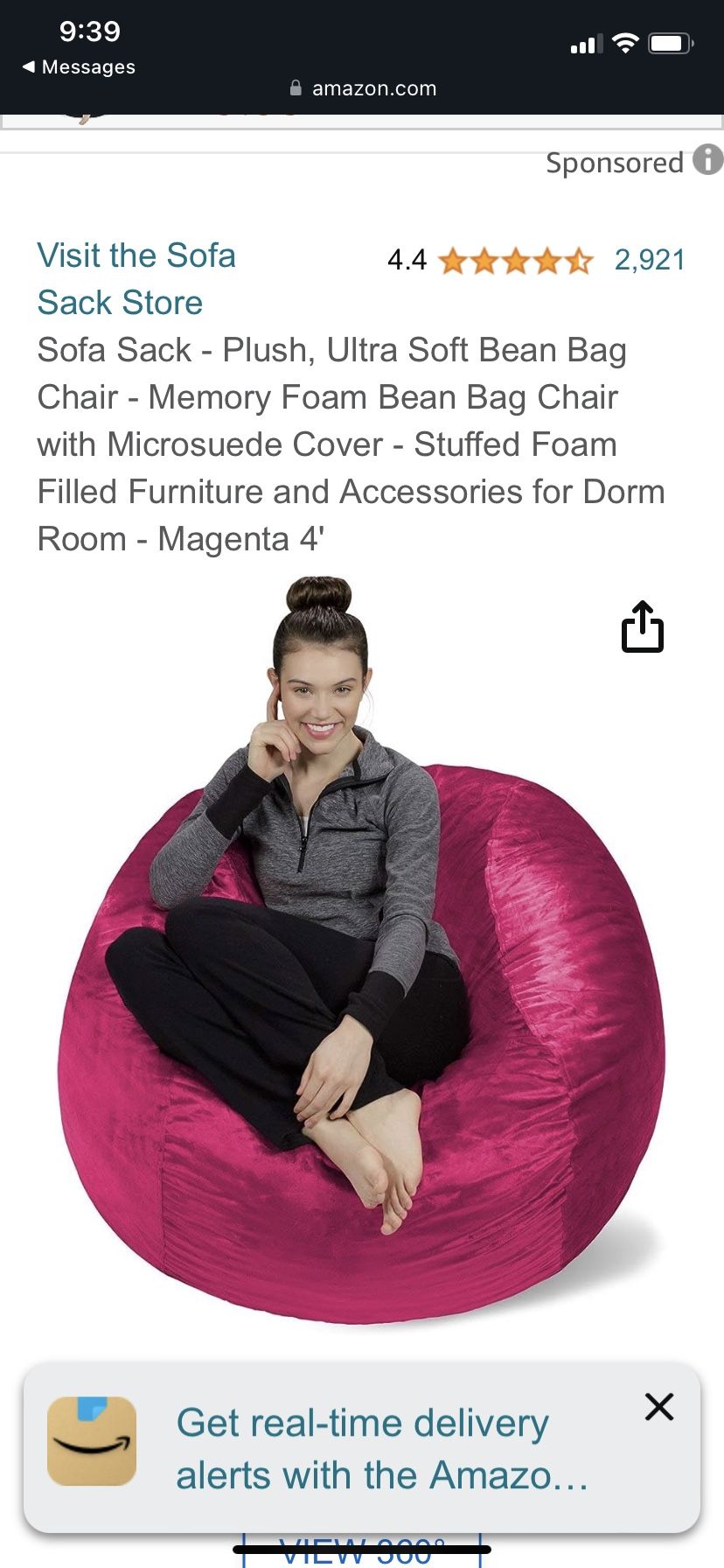Viewport: 724px width, 1568px height.
Task: Share this bean bag product
Action: click(643, 626)
